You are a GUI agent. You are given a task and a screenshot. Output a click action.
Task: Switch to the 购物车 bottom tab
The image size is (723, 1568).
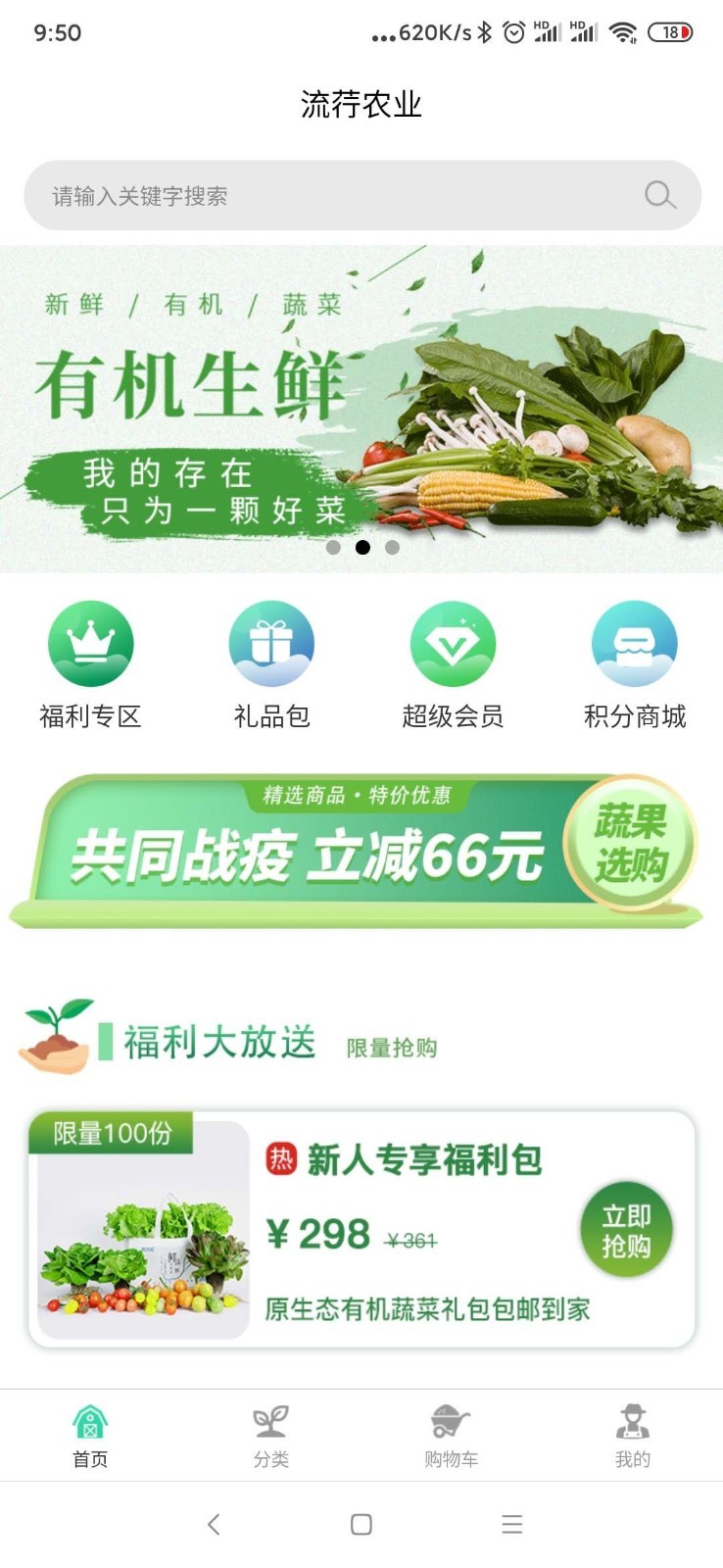pos(451,1433)
